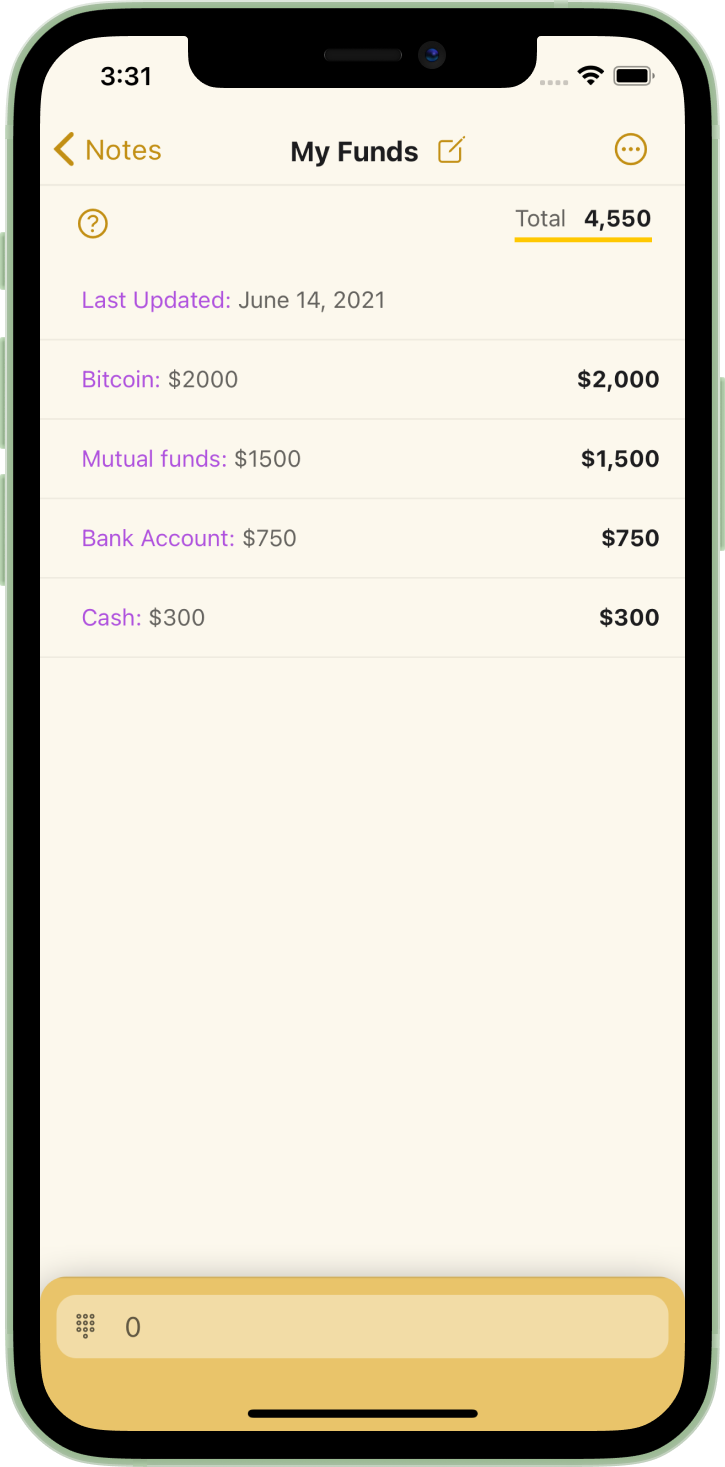Select the Cash $300 line

[x=362, y=617]
